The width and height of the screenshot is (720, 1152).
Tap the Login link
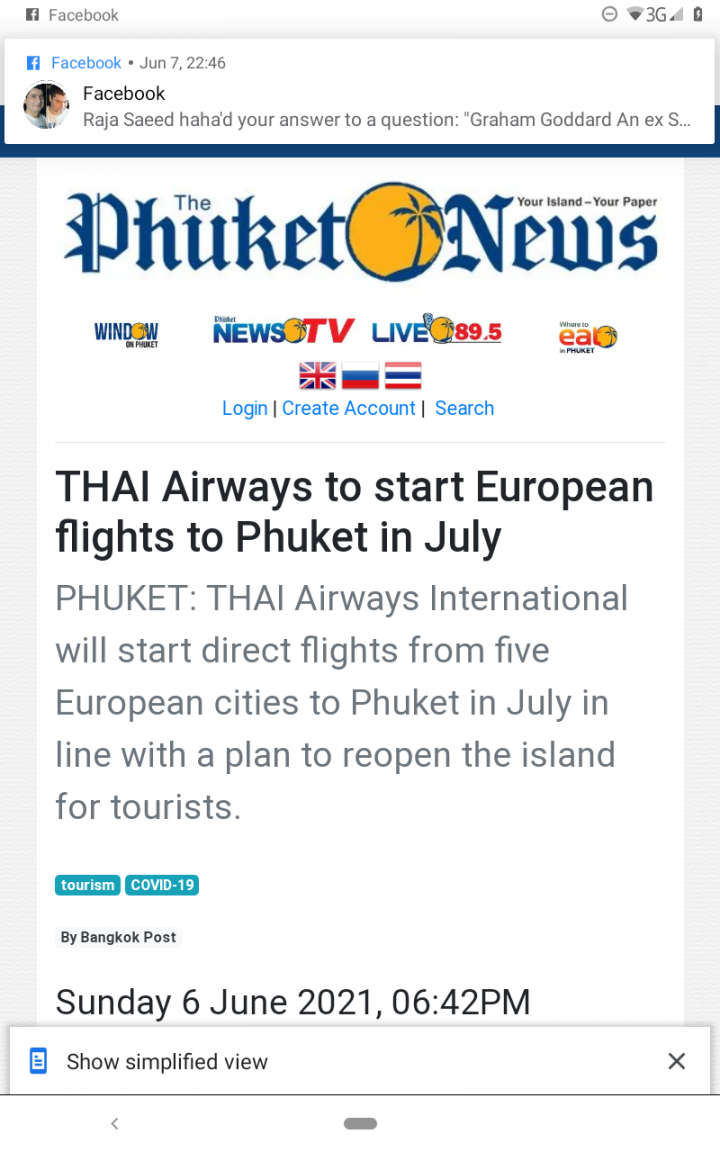click(x=245, y=408)
